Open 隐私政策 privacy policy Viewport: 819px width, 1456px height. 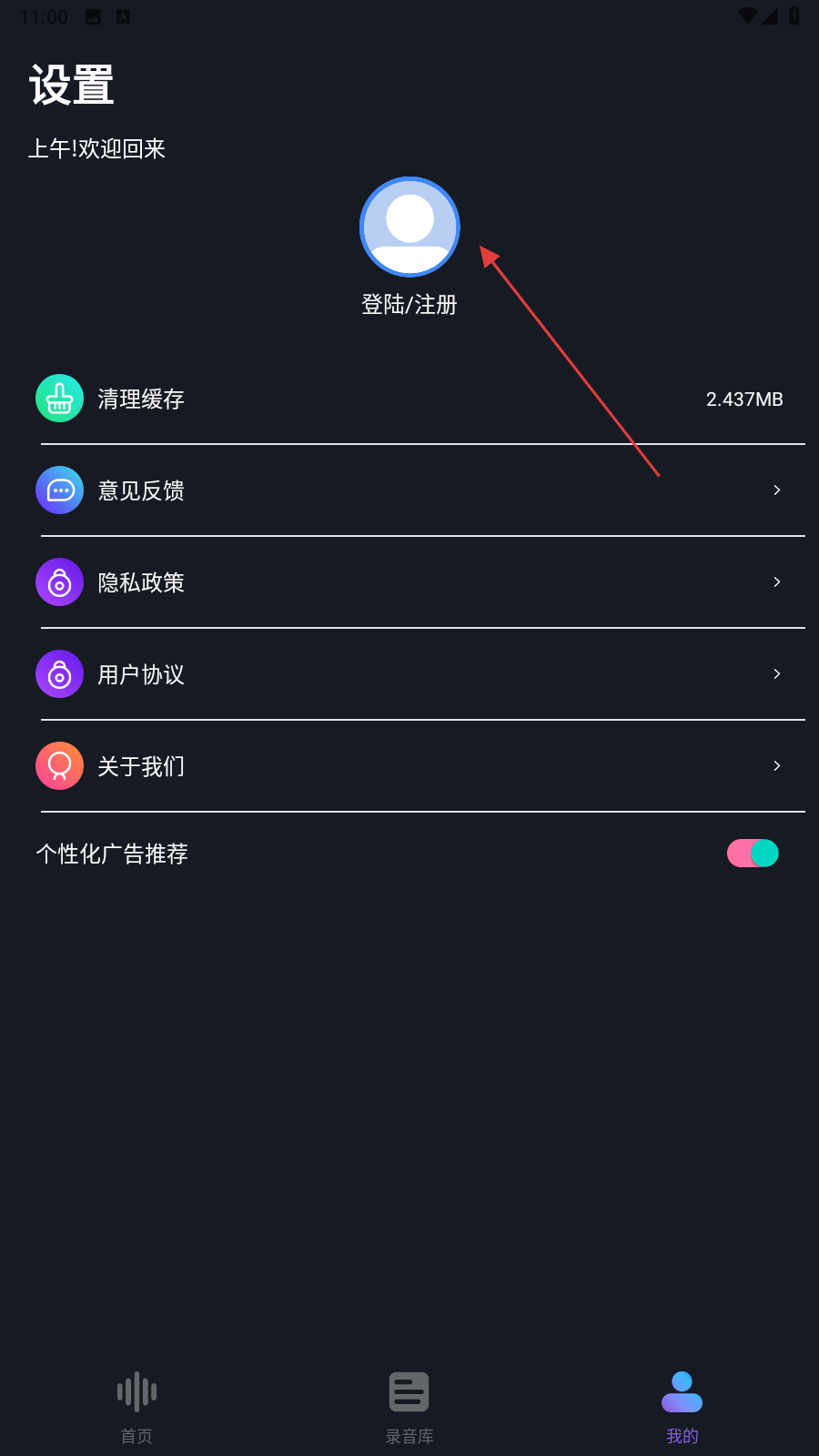click(409, 582)
